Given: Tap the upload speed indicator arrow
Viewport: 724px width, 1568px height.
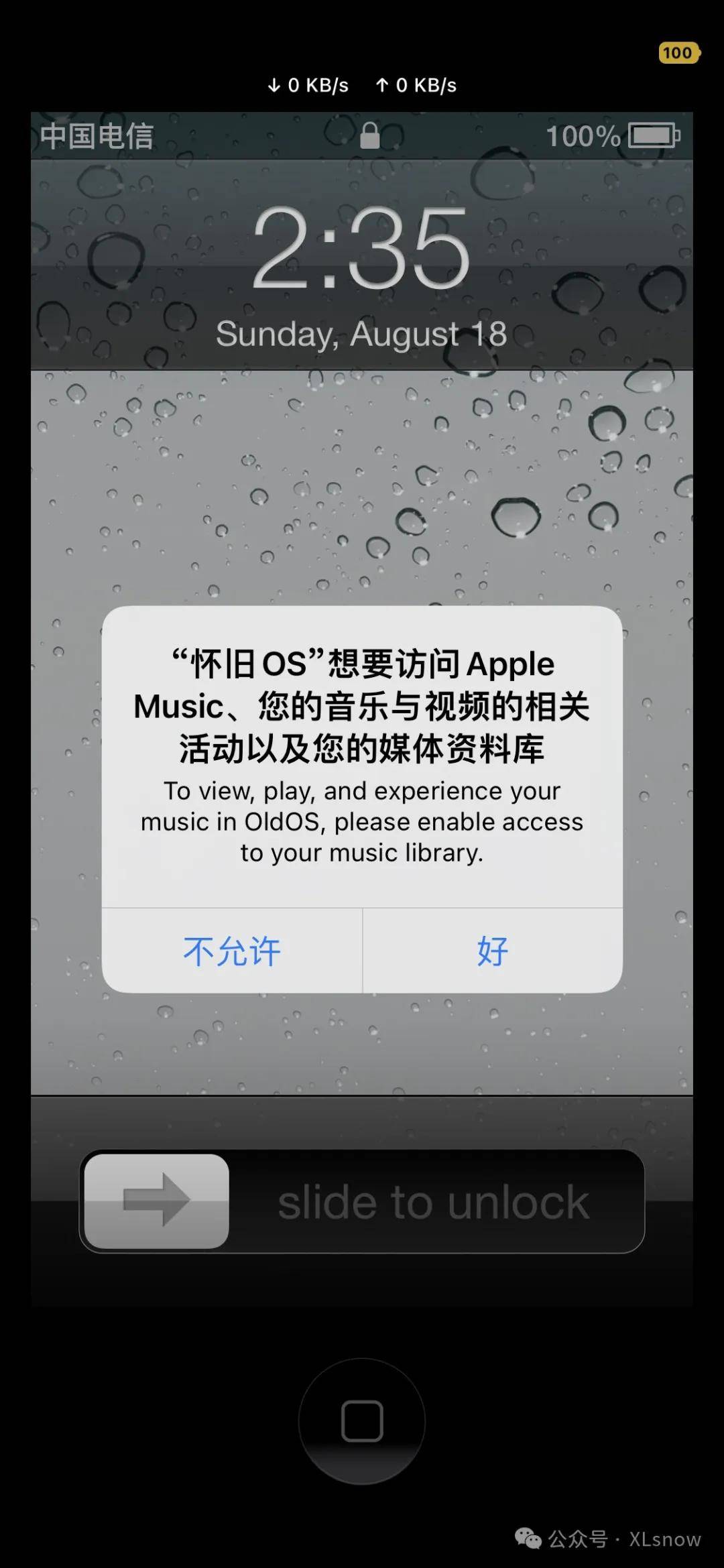Looking at the screenshot, I should click(x=382, y=84).
